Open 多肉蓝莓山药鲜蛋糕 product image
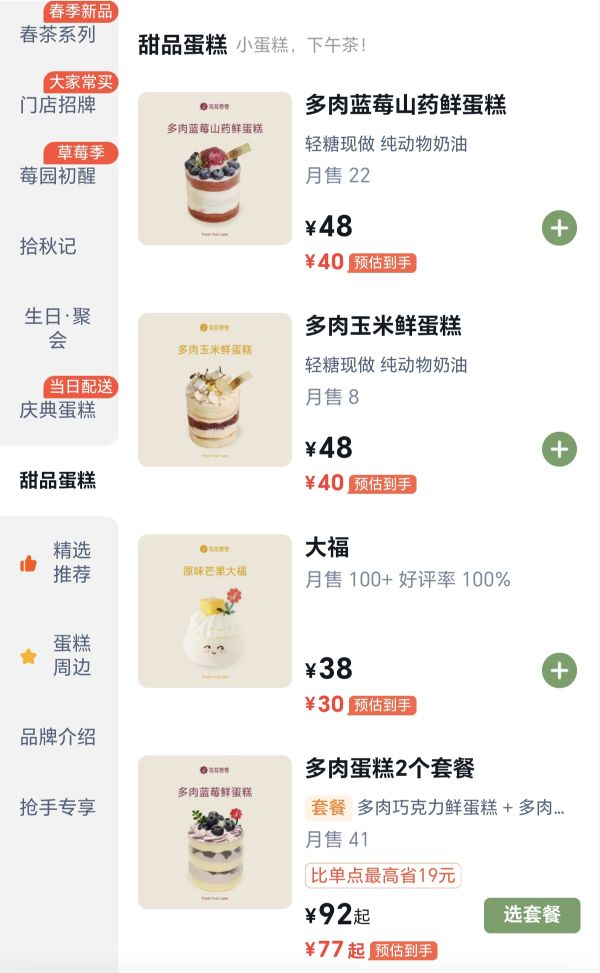Image resolution: width=600 pixels, height=973 pixels. tap(215, 169)
